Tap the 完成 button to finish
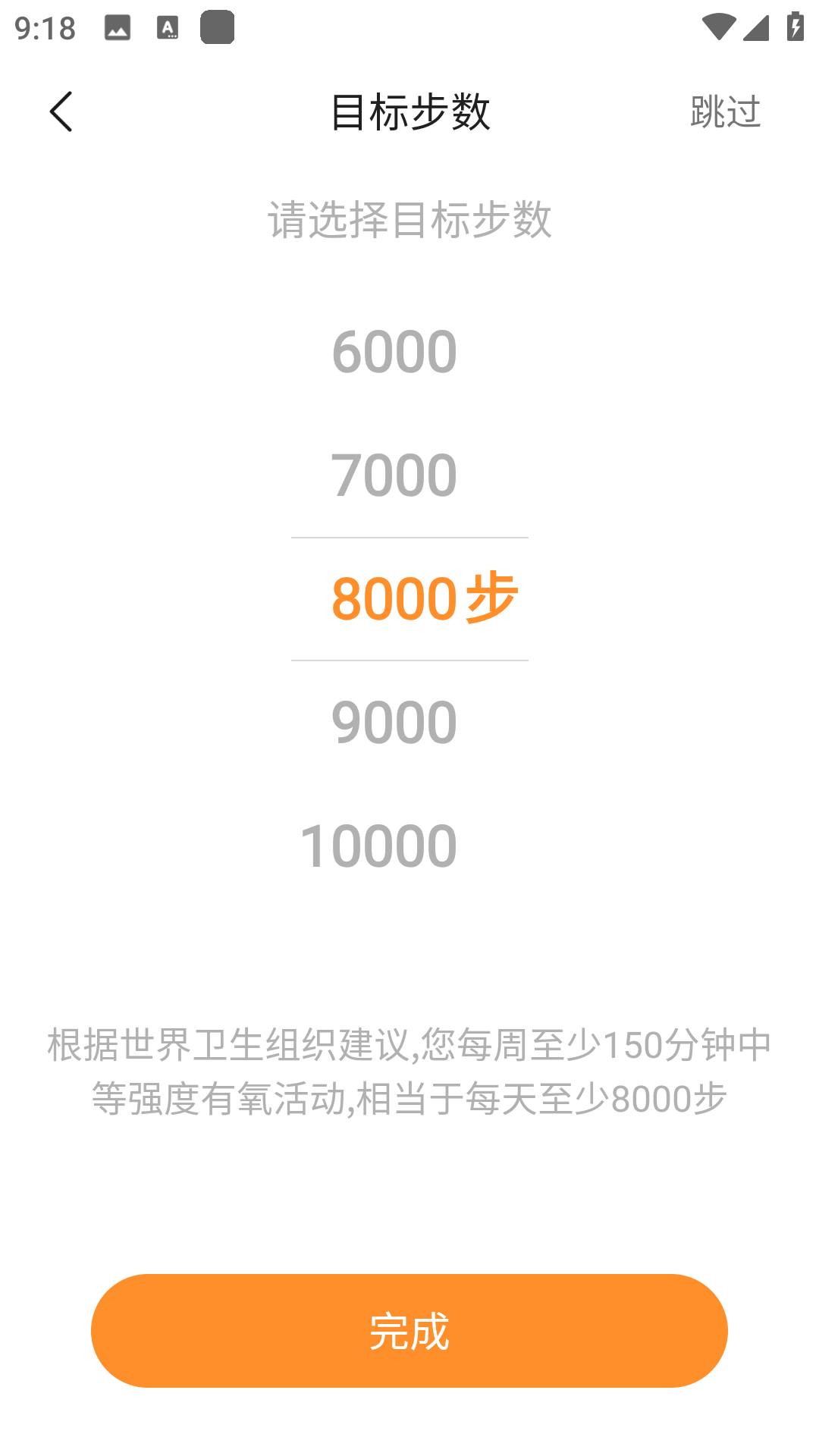Screen dimensions: 819x1456 click(409, 1331)
